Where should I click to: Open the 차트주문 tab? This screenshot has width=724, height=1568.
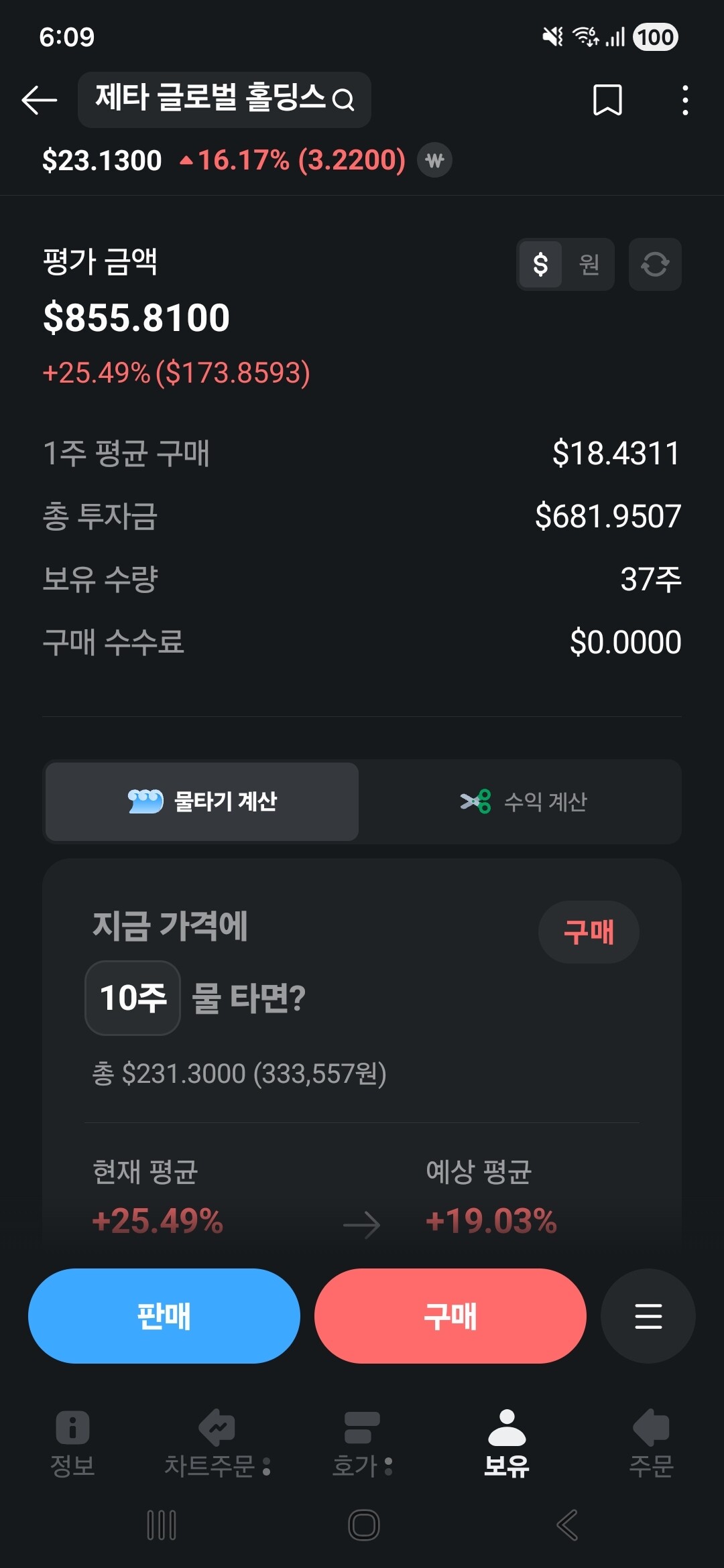pyautogui.click(x=217, y=1444)
